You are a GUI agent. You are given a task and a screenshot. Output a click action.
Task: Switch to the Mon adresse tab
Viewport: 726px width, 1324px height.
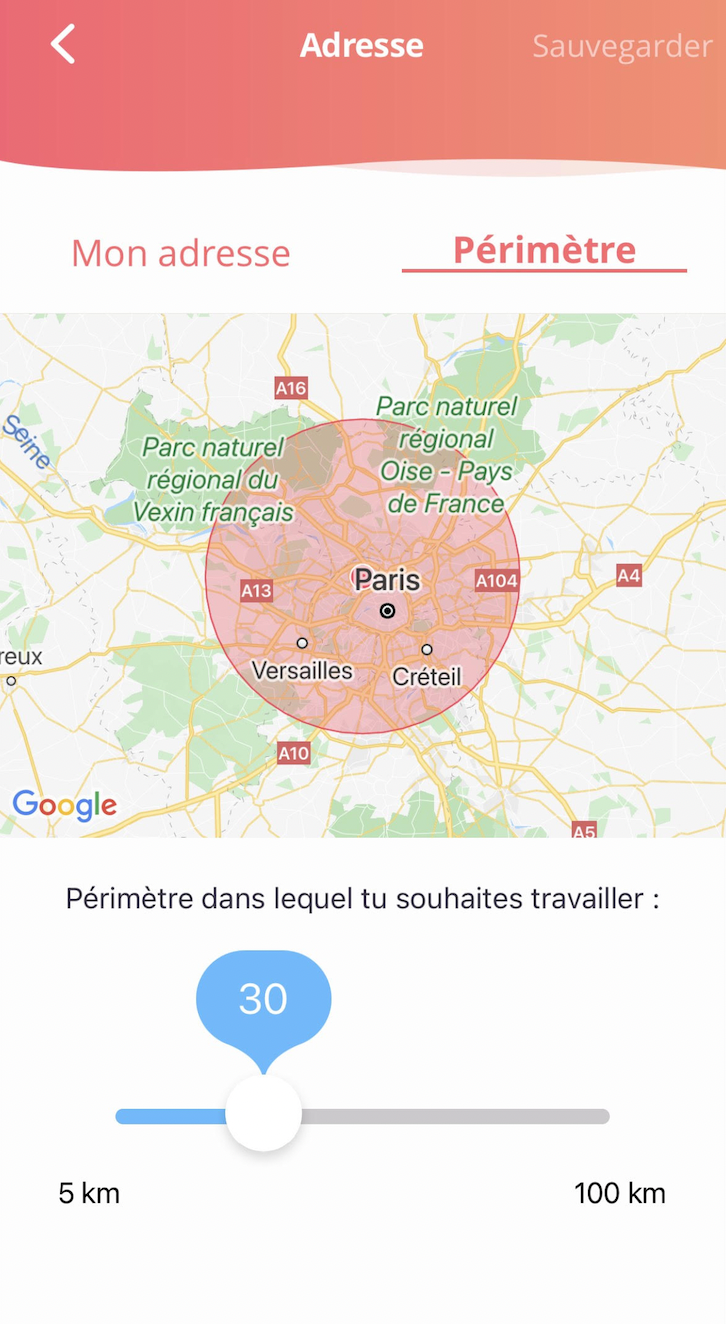point(180,253)
